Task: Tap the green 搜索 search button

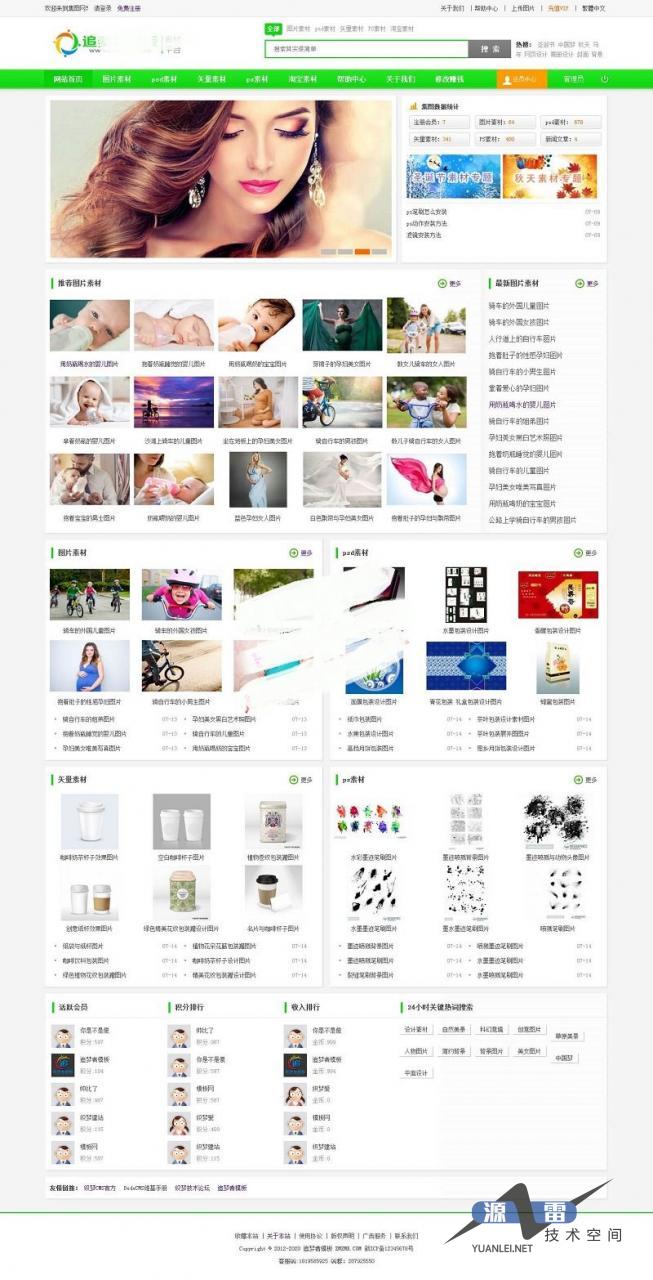Action: (490, 48)
